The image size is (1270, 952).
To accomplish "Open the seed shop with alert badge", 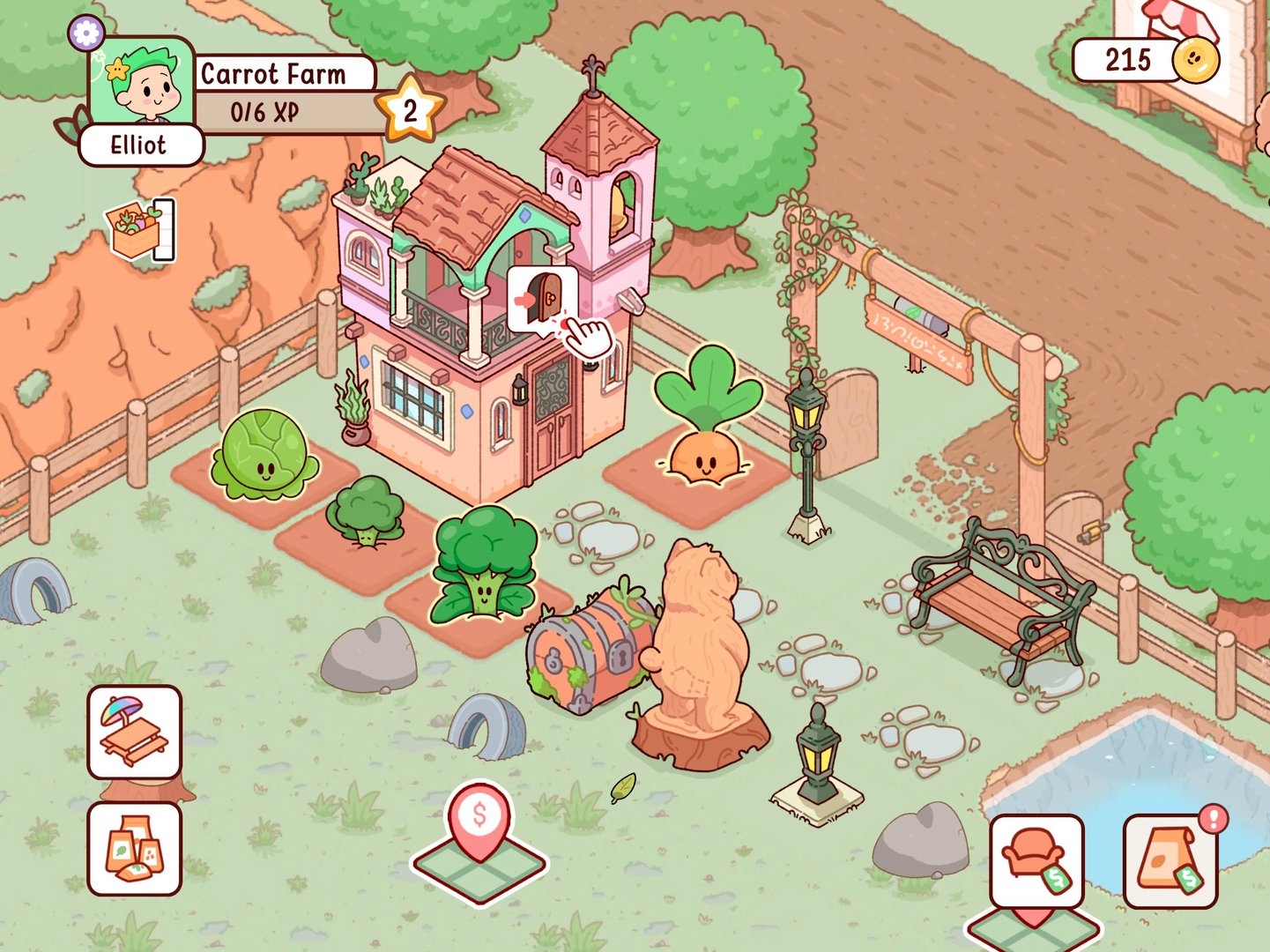I will (x=1170, y=861).
